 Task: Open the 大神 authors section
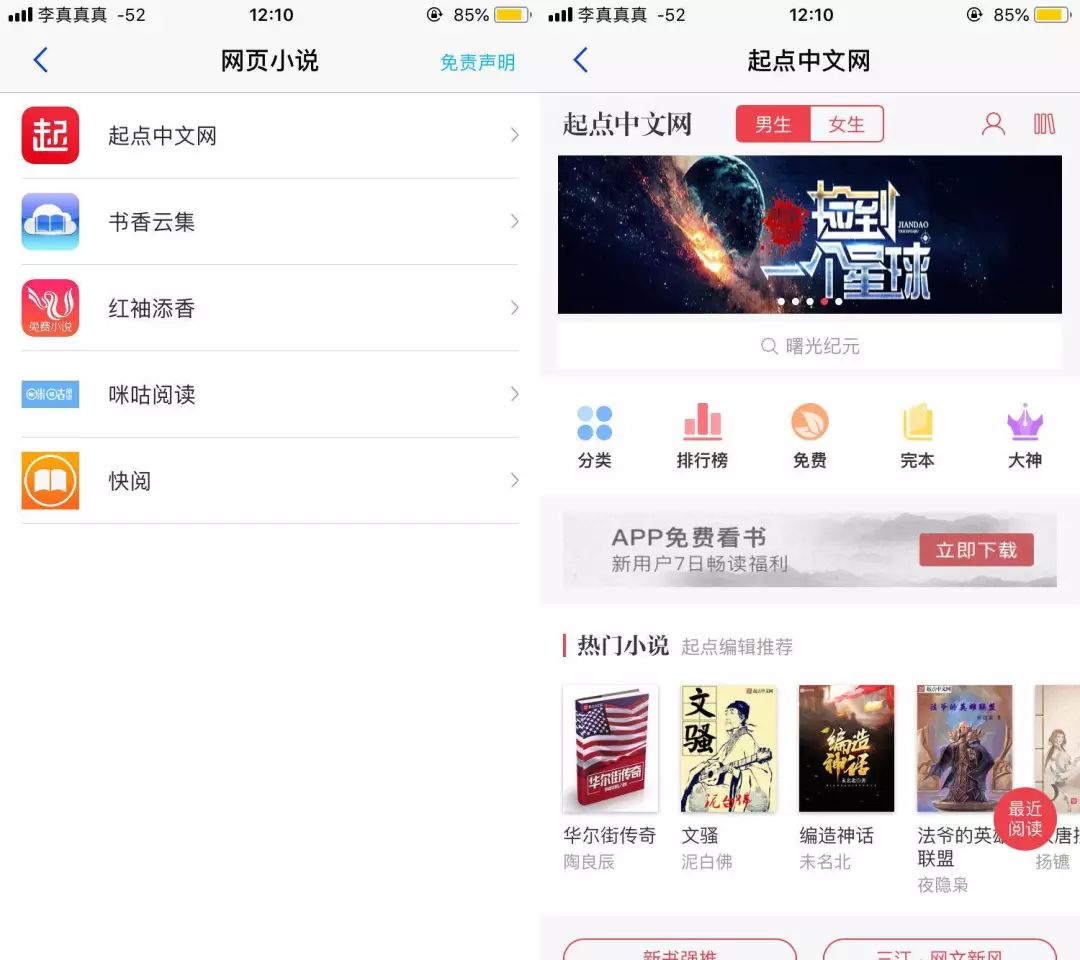[x=1024, y=436]
